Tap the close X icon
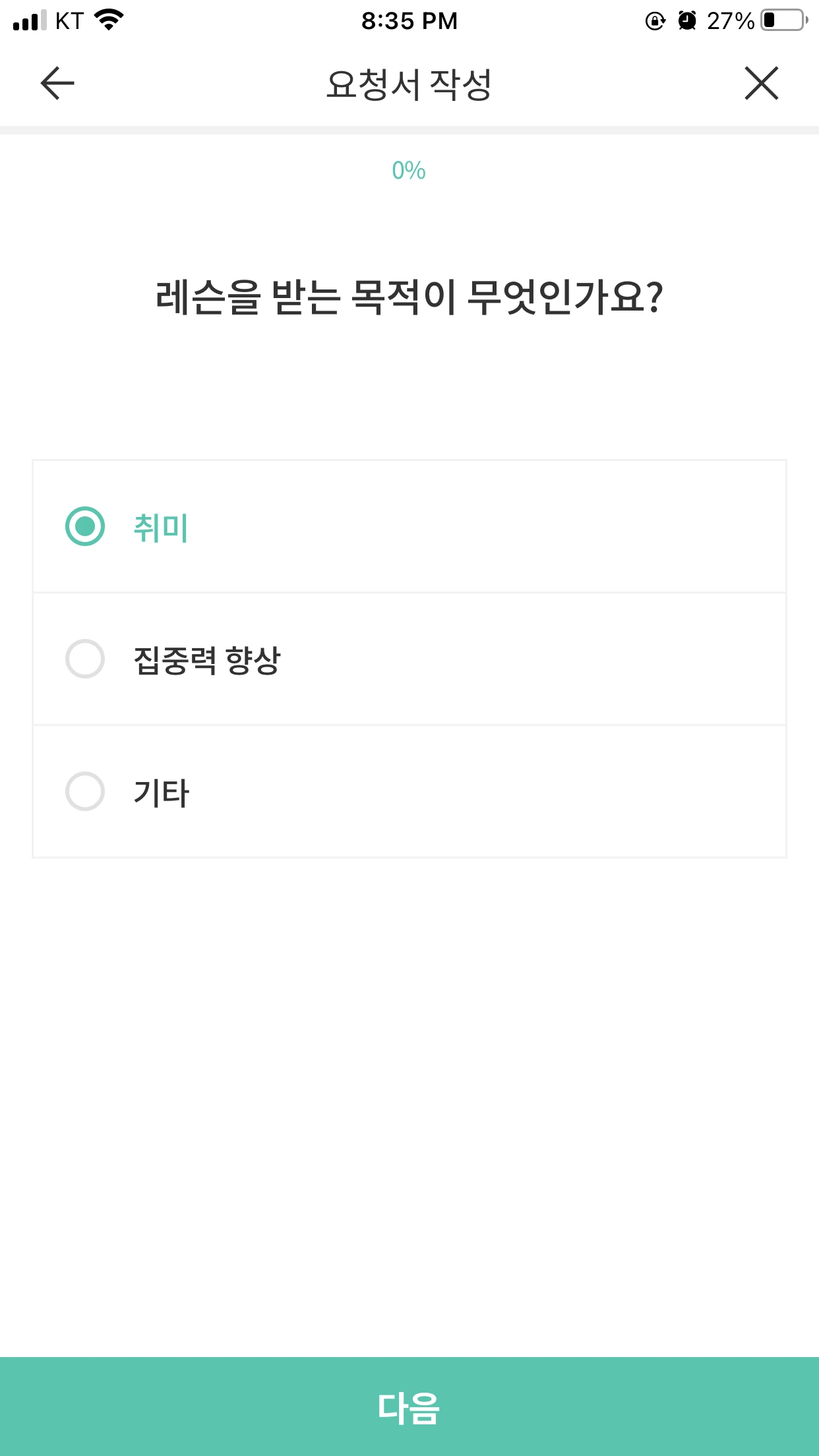The height and width of the screenshot is (1456, 819). tap(762, 83)
